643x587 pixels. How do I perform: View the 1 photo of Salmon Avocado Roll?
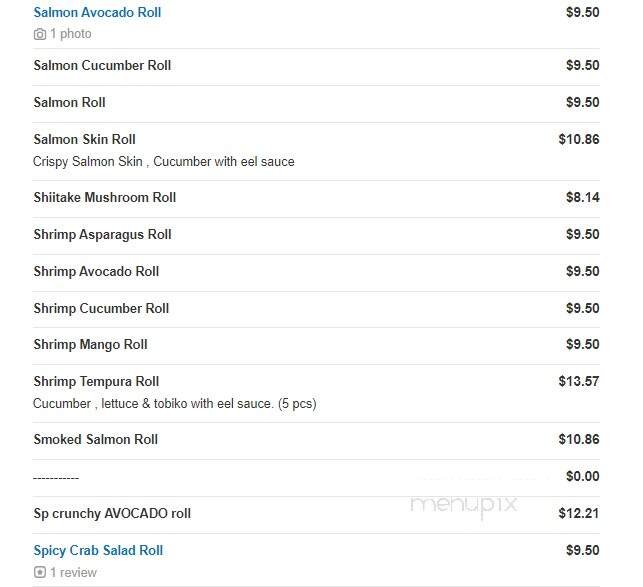pos(63,34)
